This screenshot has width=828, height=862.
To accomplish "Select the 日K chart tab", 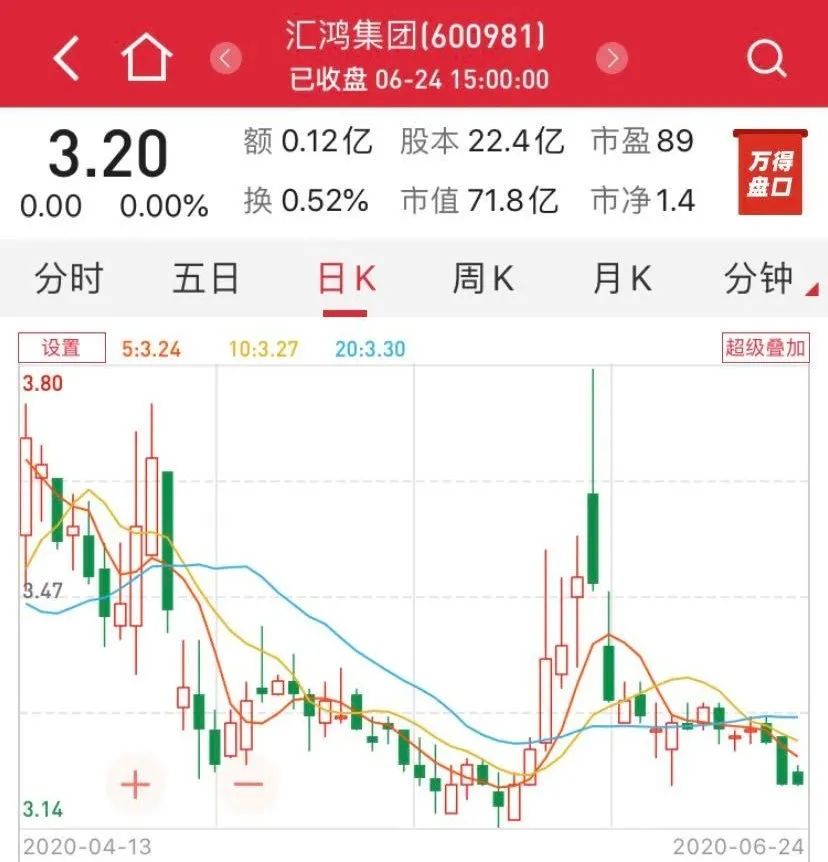I will [x=346, y=279].
